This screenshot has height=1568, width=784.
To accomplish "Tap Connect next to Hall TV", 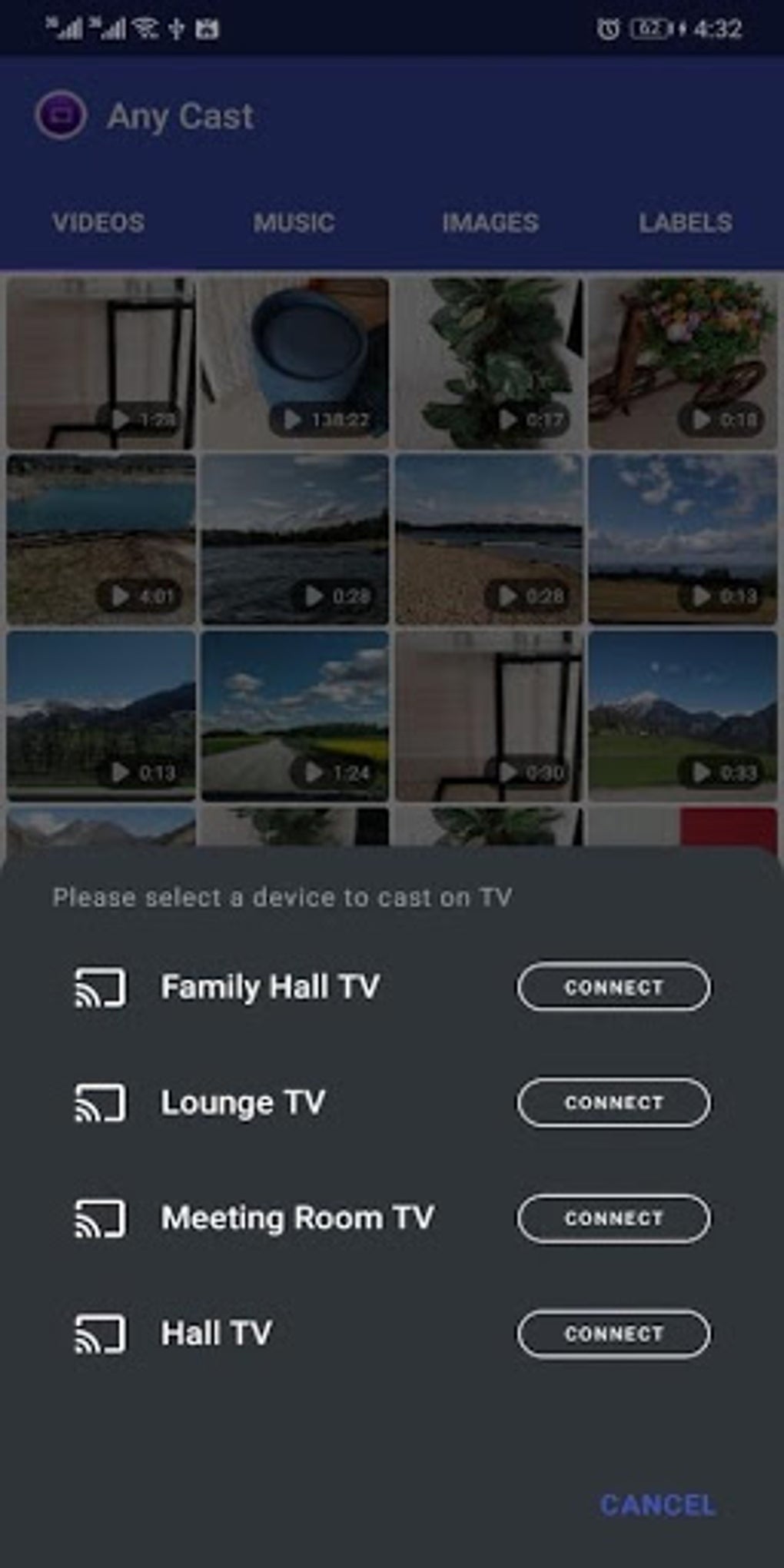I will tap(613, 1334).
